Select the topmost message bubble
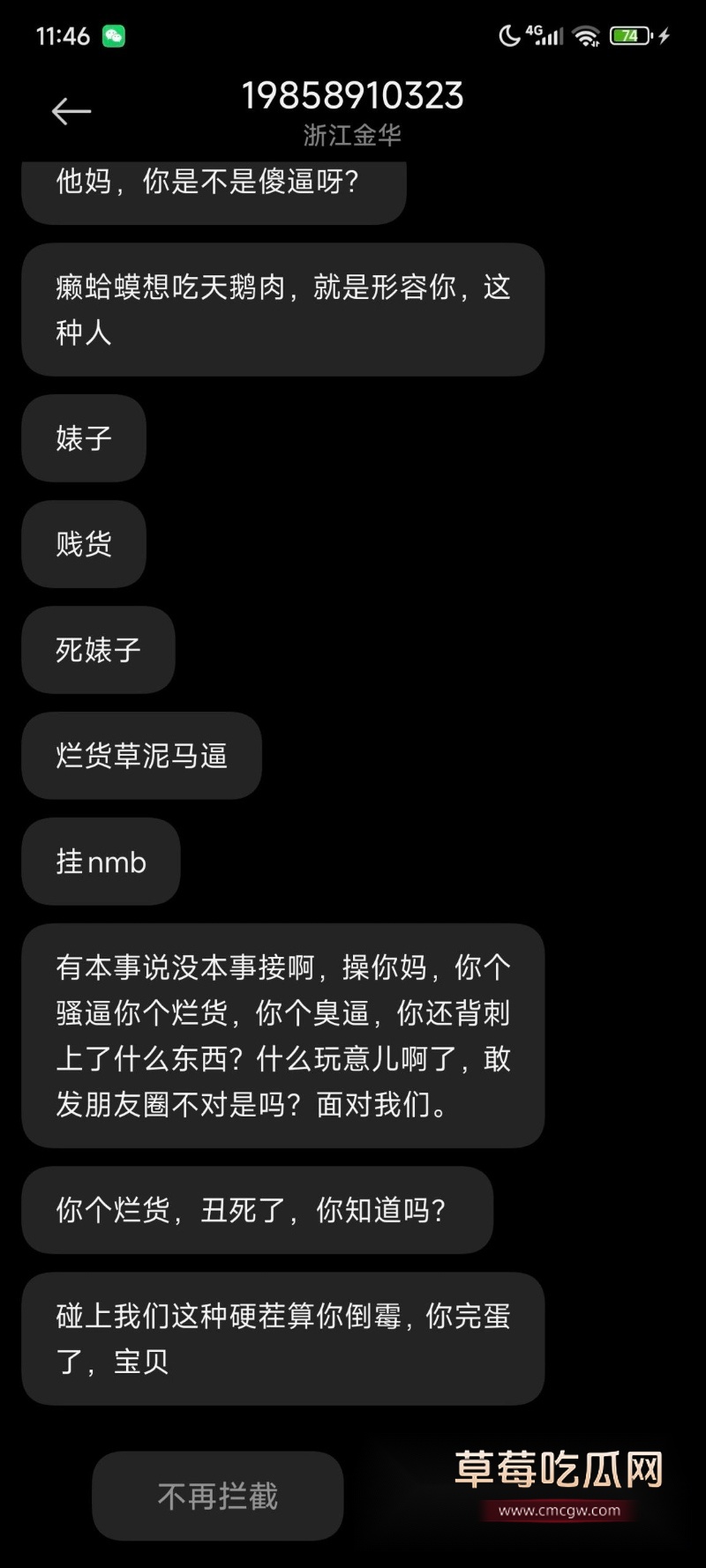This screenshot has height=1568, width=706. click(x=212, y=185)
